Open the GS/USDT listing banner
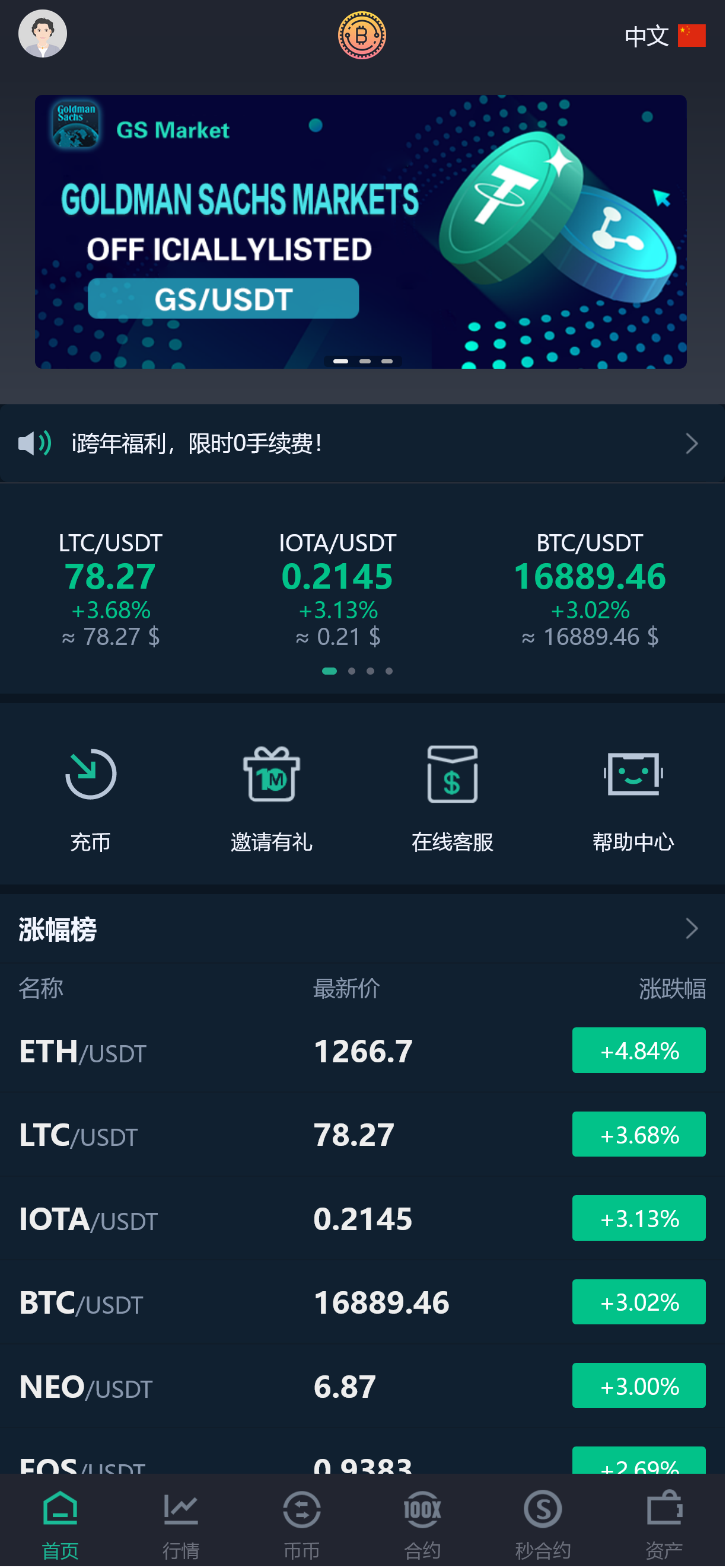The width and height of the screenshot is (726, 1568). coord(361,231)
